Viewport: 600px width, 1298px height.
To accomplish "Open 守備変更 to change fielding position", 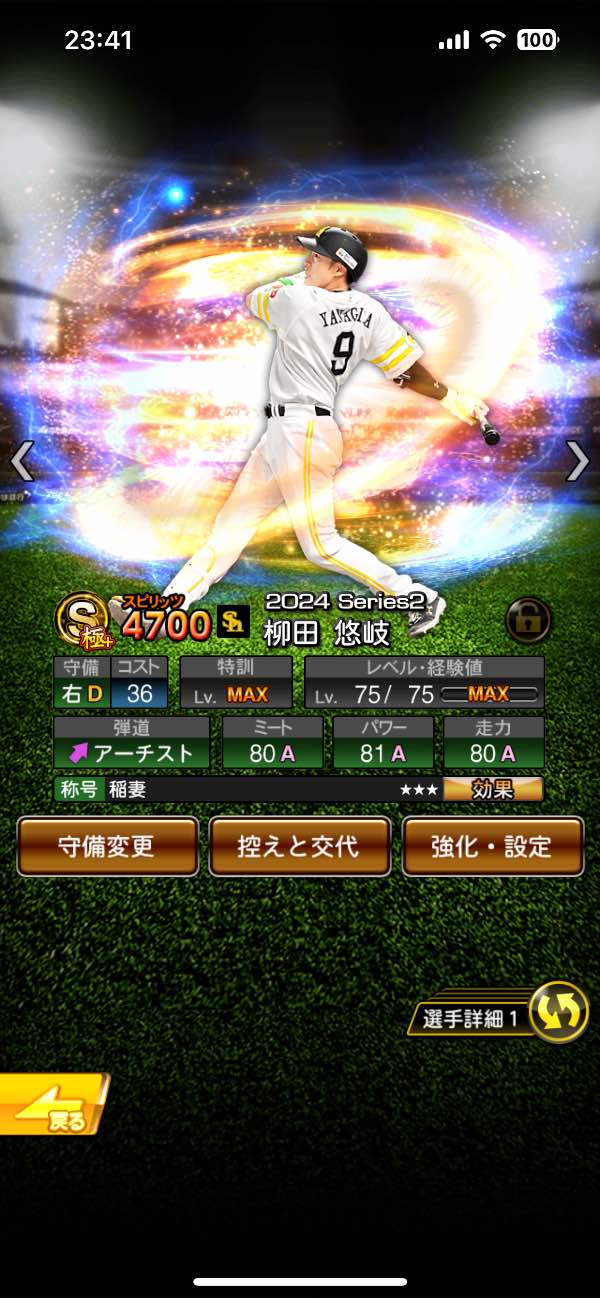I will click(108, 846).
